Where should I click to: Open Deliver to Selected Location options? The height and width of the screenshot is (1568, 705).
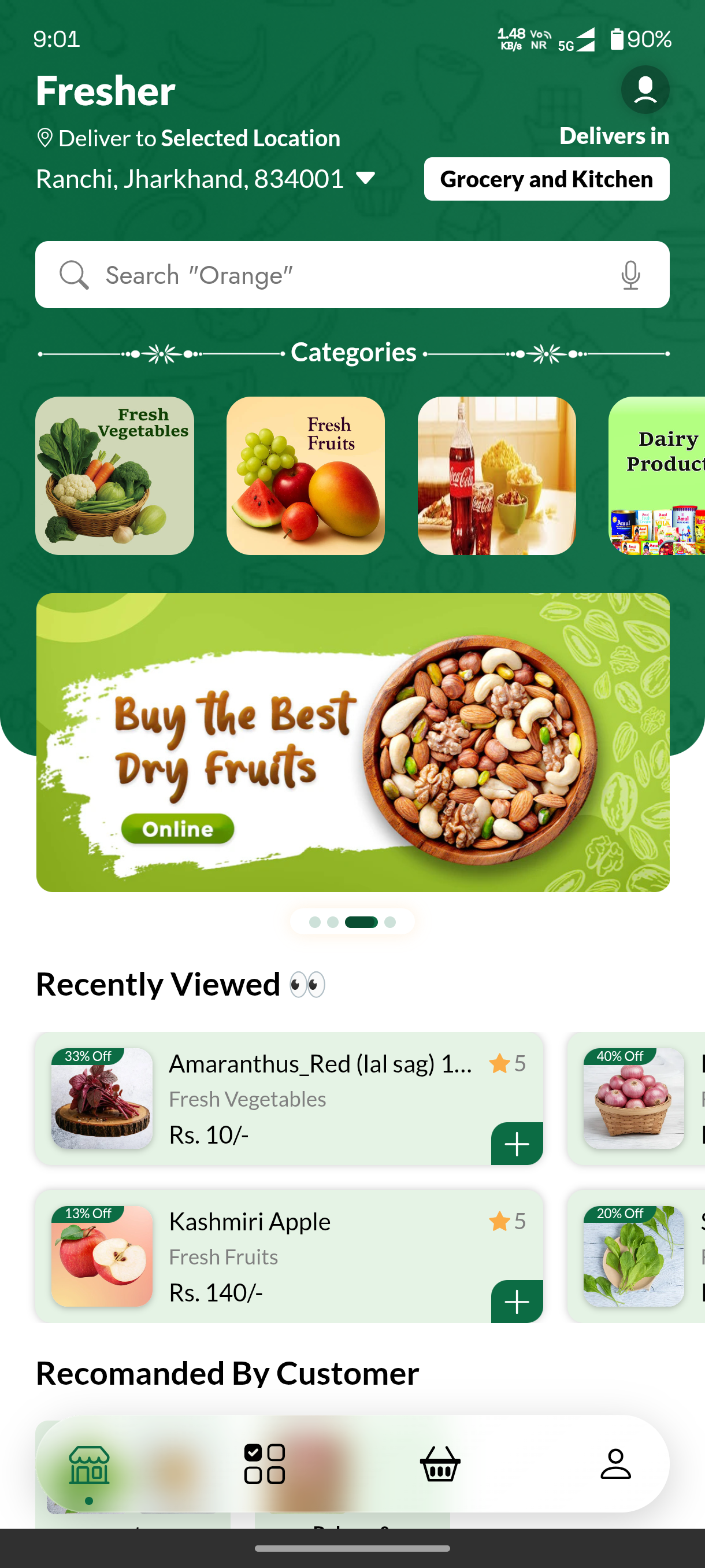(199, 138)
